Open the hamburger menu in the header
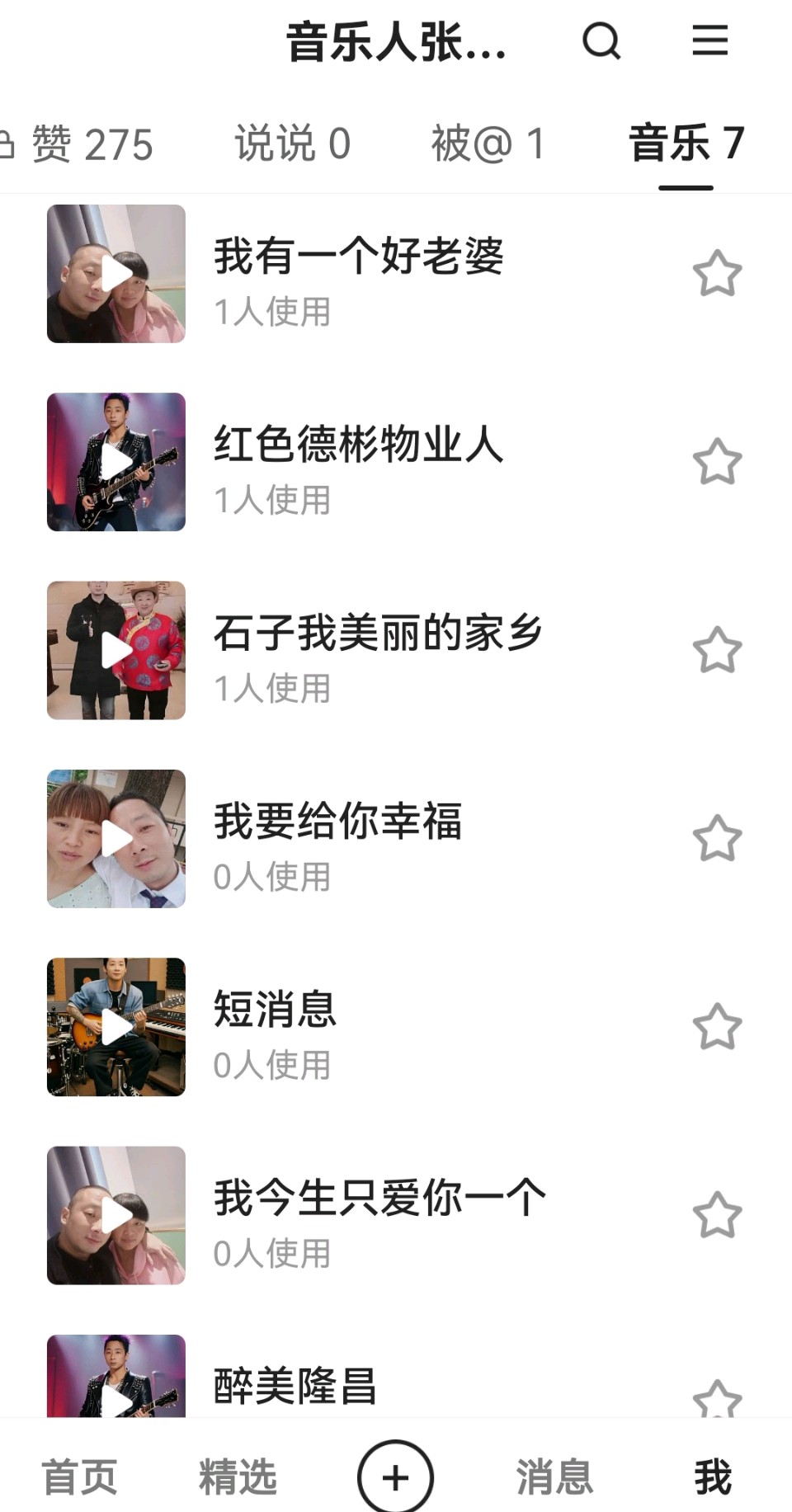The image size is (792, 1512). (x=709, y=40)
